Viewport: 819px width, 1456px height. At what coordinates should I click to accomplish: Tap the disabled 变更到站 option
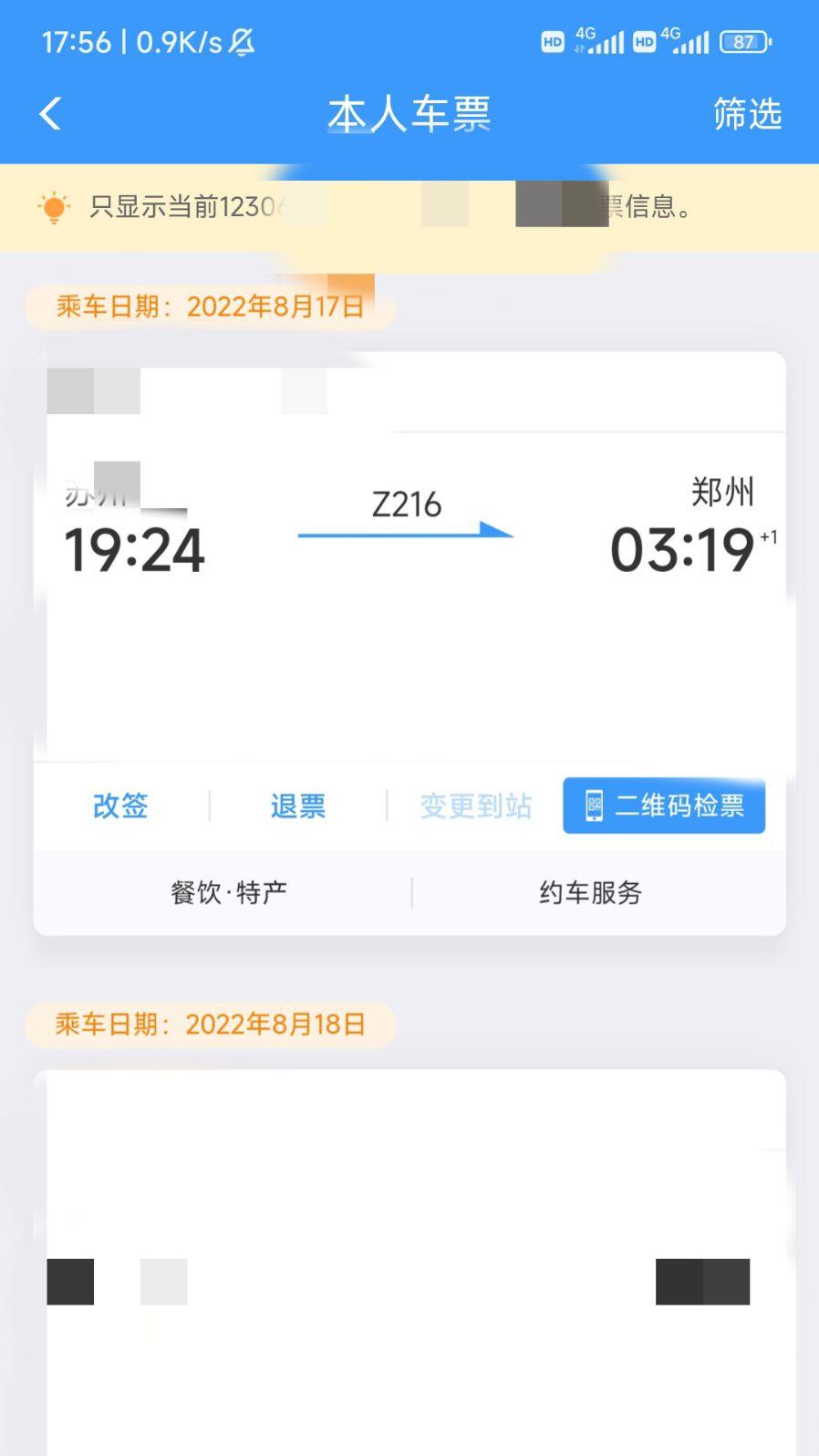tap(475, 806)
